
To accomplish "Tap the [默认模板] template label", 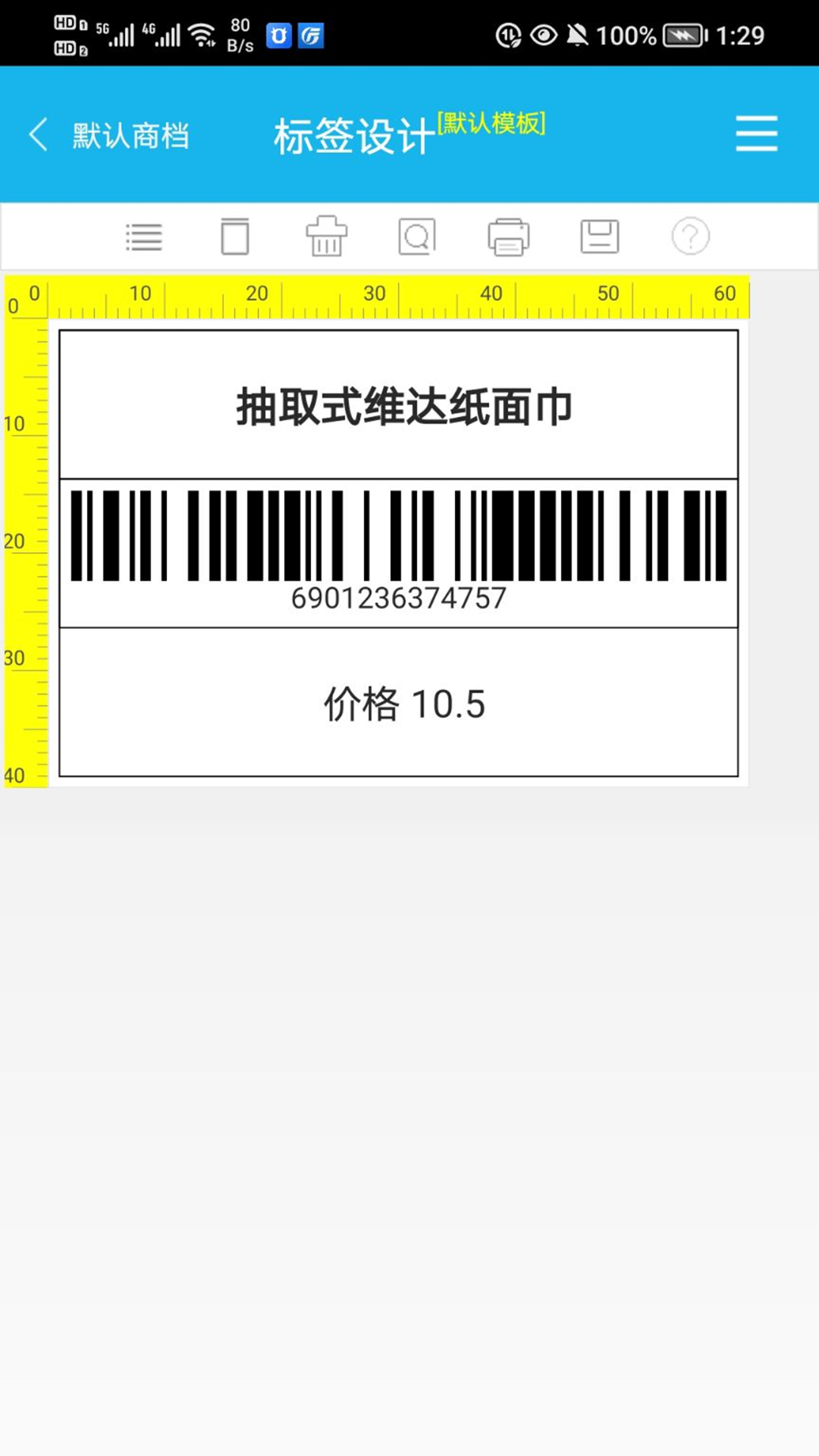I will coord(493,124).
